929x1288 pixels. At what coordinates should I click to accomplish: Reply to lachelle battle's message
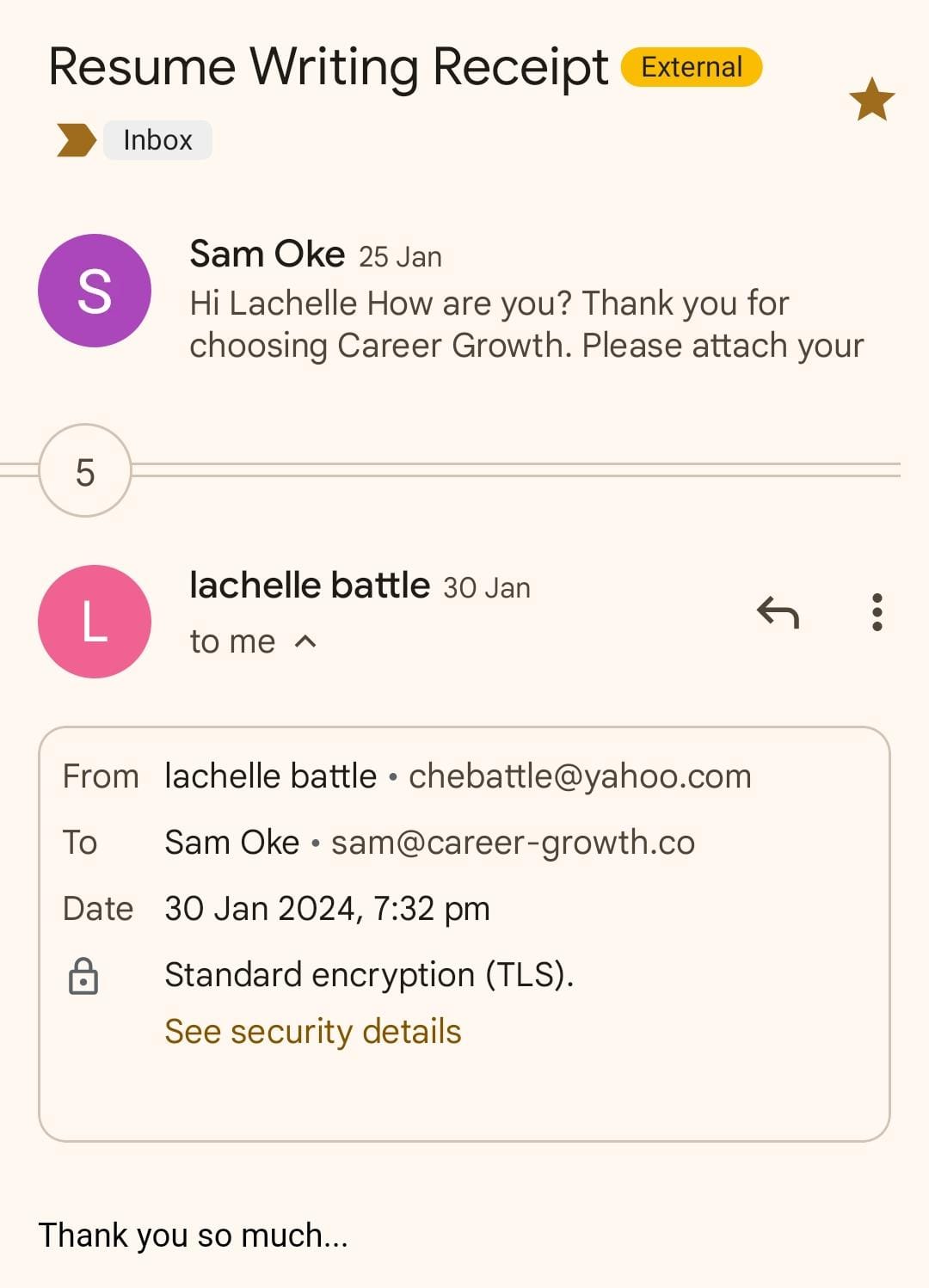point(778,612)
